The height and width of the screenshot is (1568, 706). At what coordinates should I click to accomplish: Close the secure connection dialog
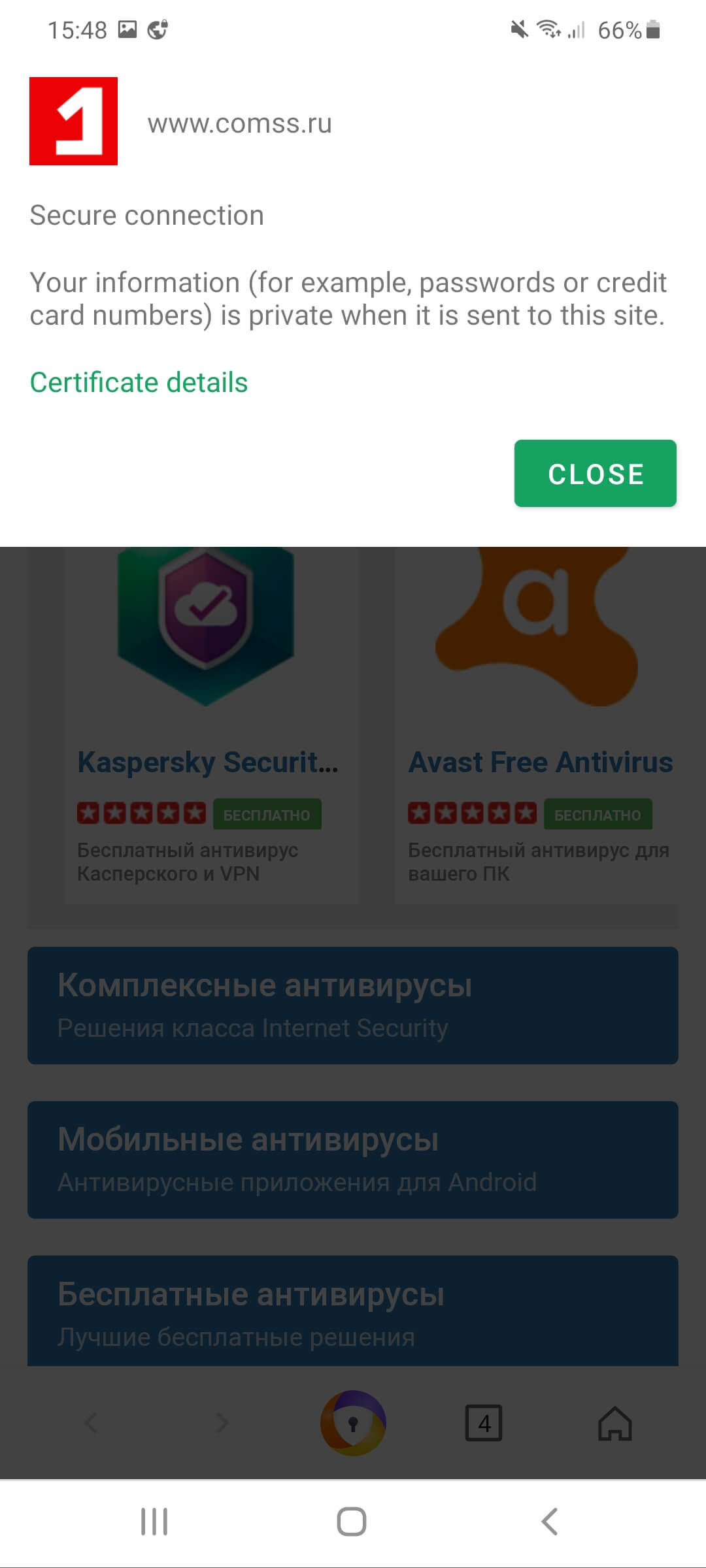click(x=595, y=474)
